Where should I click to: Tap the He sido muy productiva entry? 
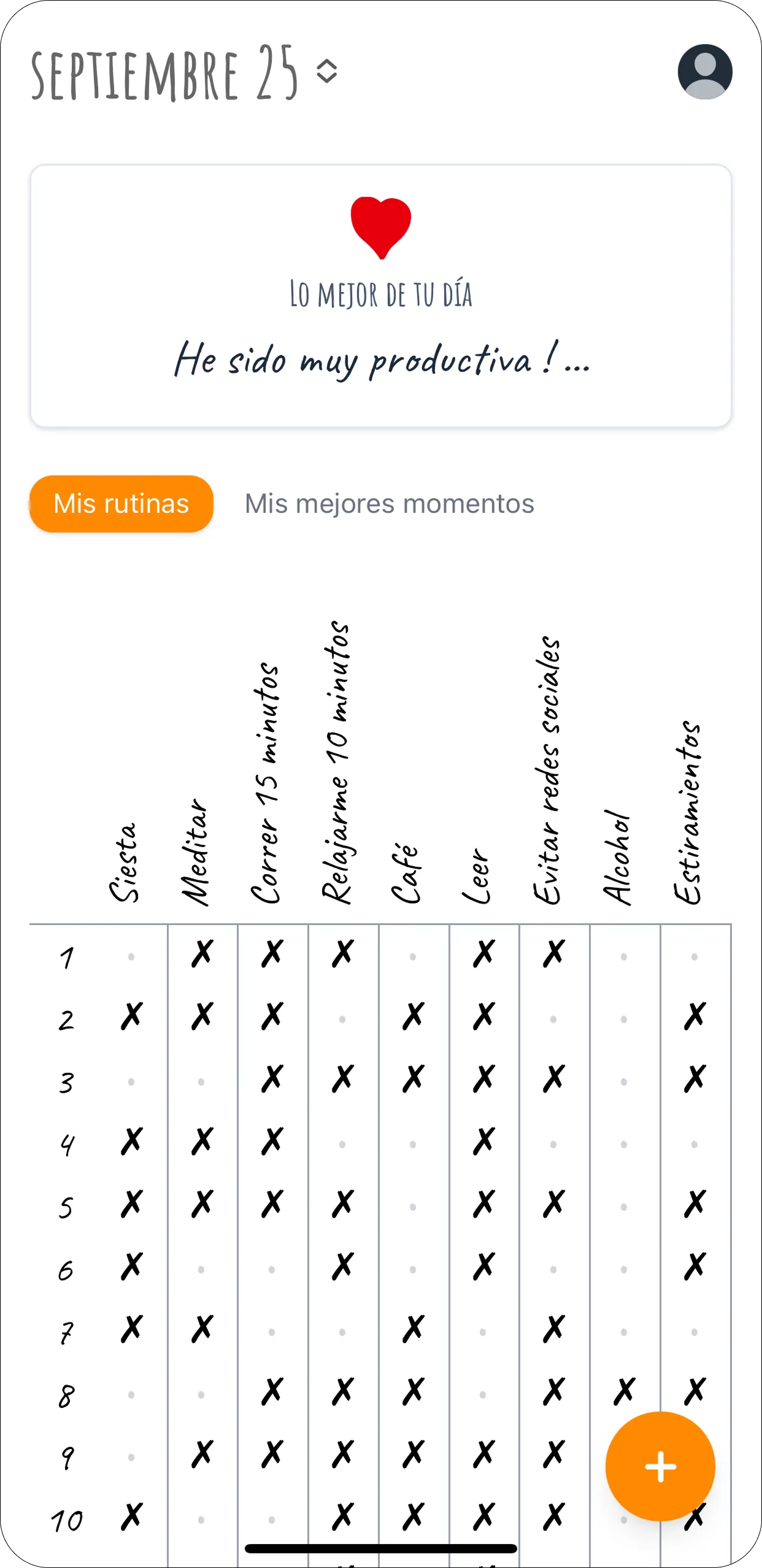coord(380,362)
